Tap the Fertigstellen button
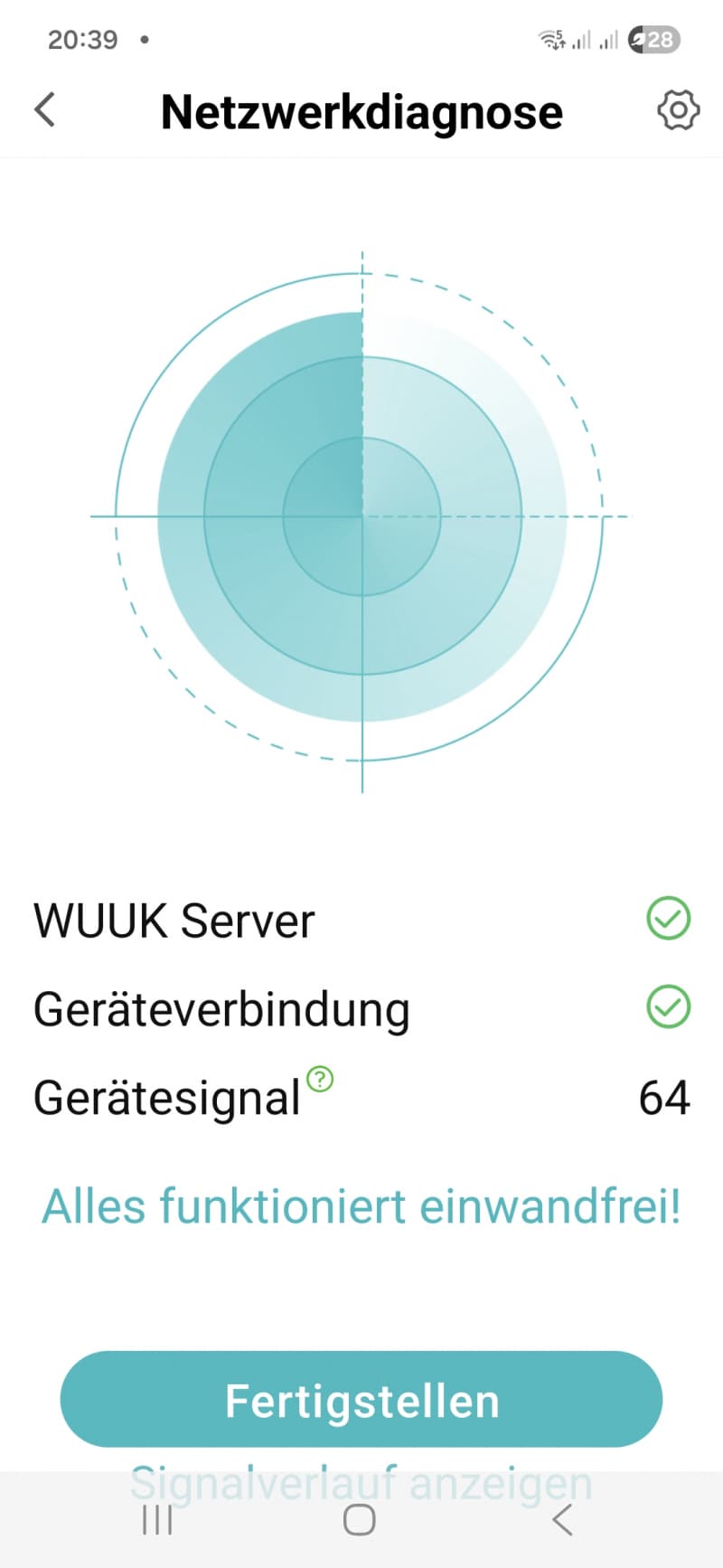723x1568 pixels. point(361,1400)
